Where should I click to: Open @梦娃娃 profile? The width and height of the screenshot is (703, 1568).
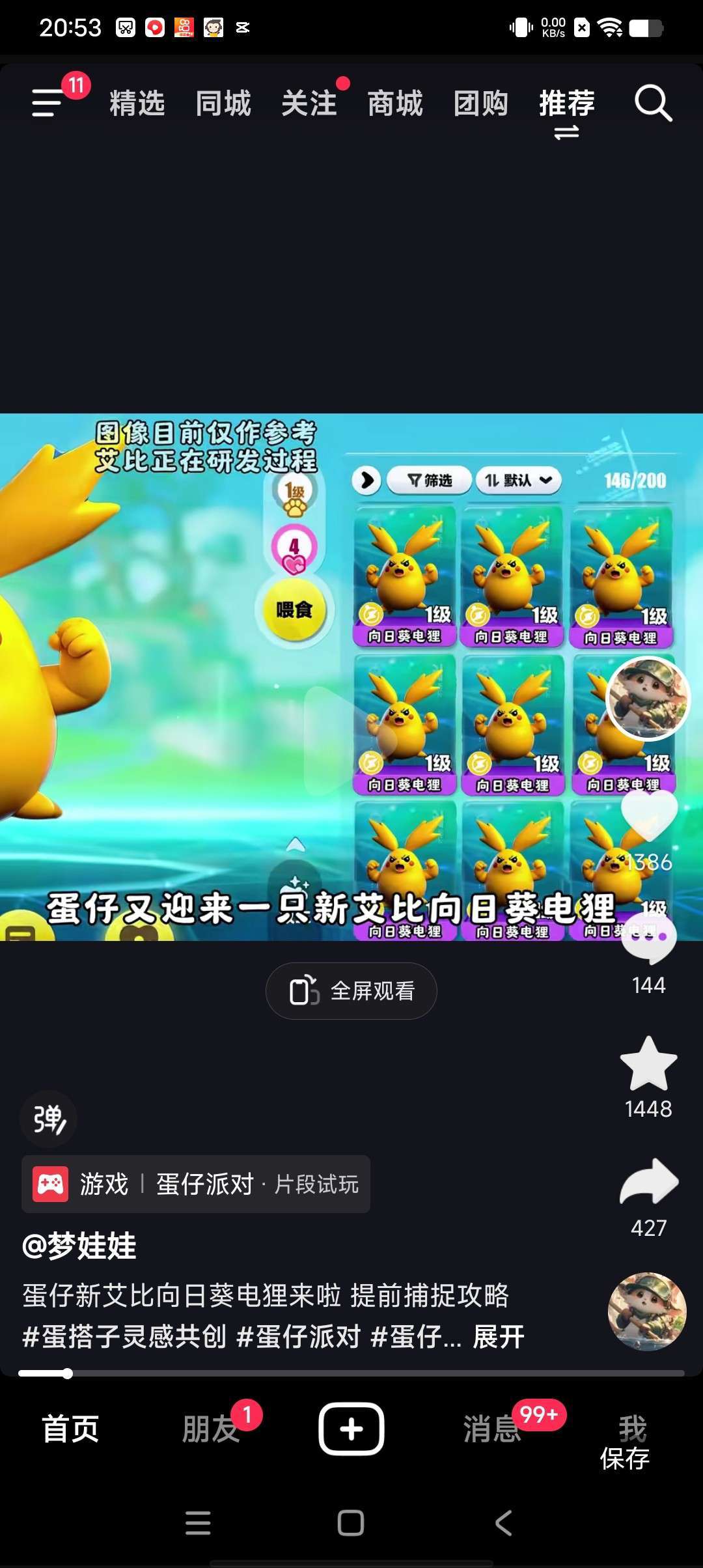point(79,1245)
